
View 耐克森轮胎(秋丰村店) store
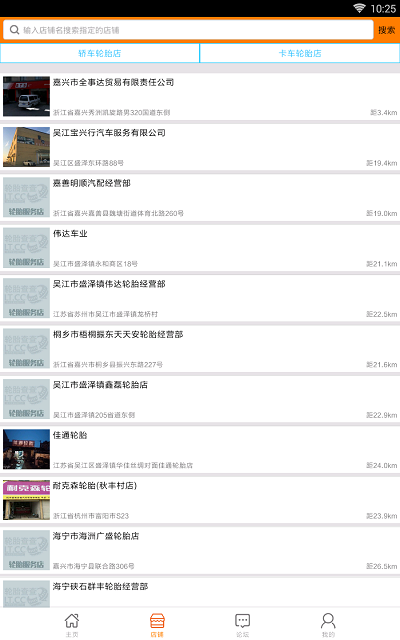click(x=200, y=500)
